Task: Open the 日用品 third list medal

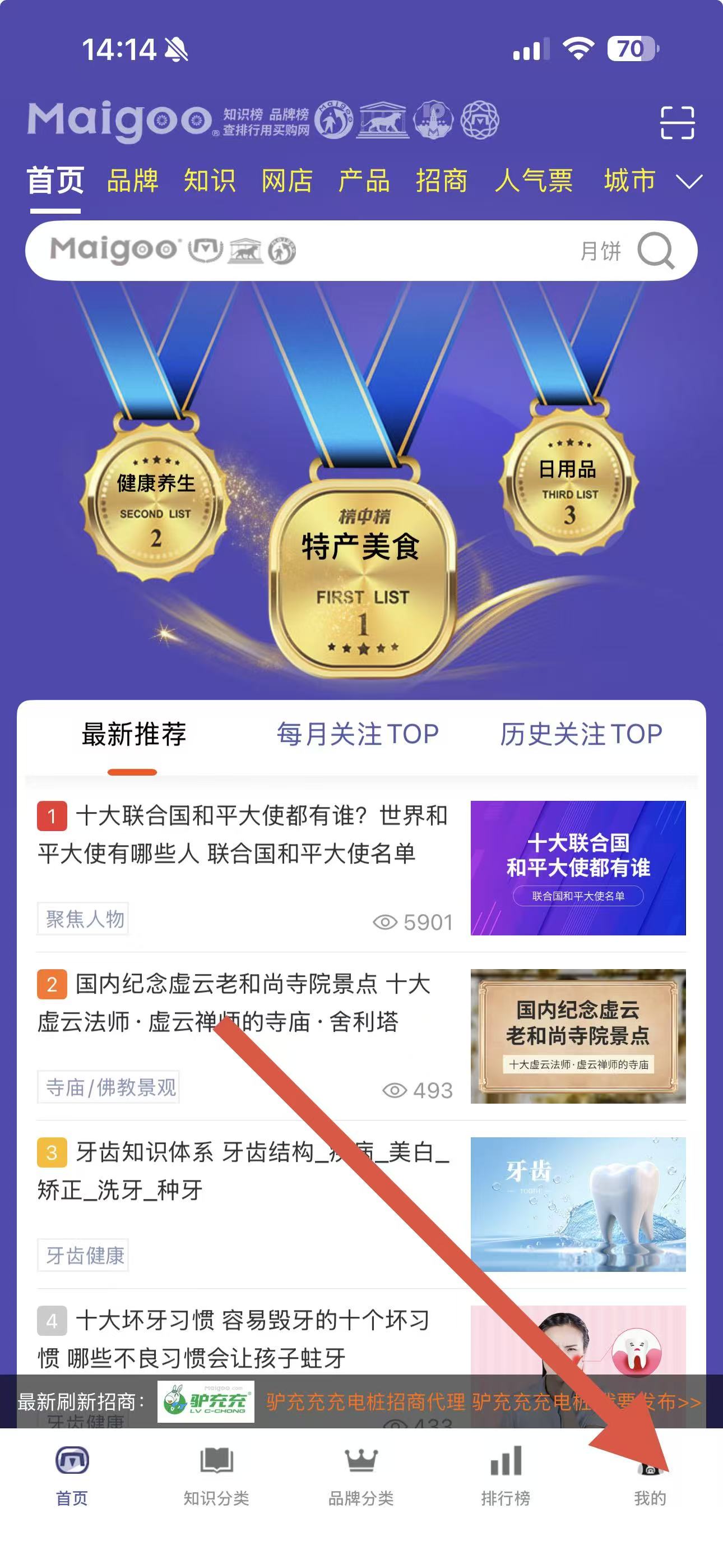Action: [568, 481]
